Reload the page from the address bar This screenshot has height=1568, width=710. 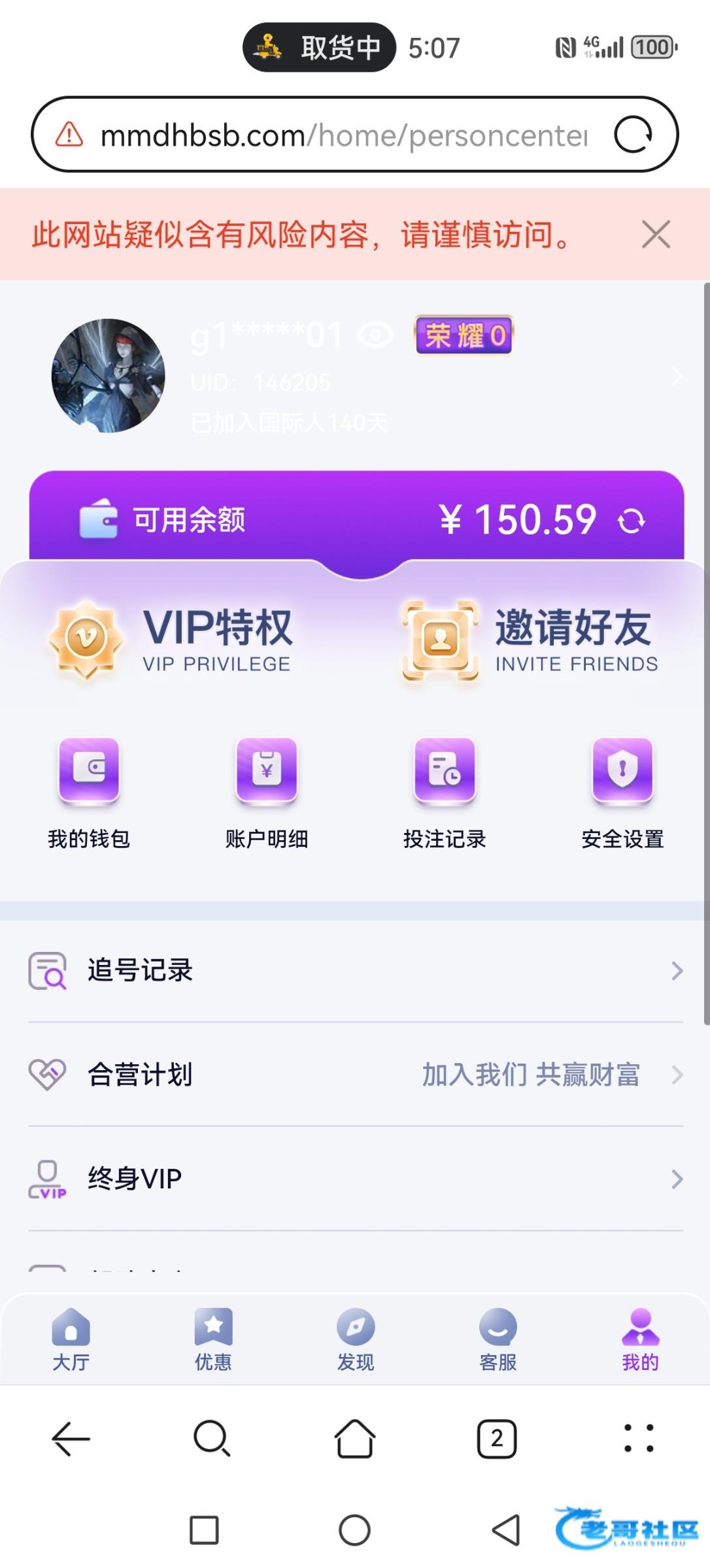(633, 135)
